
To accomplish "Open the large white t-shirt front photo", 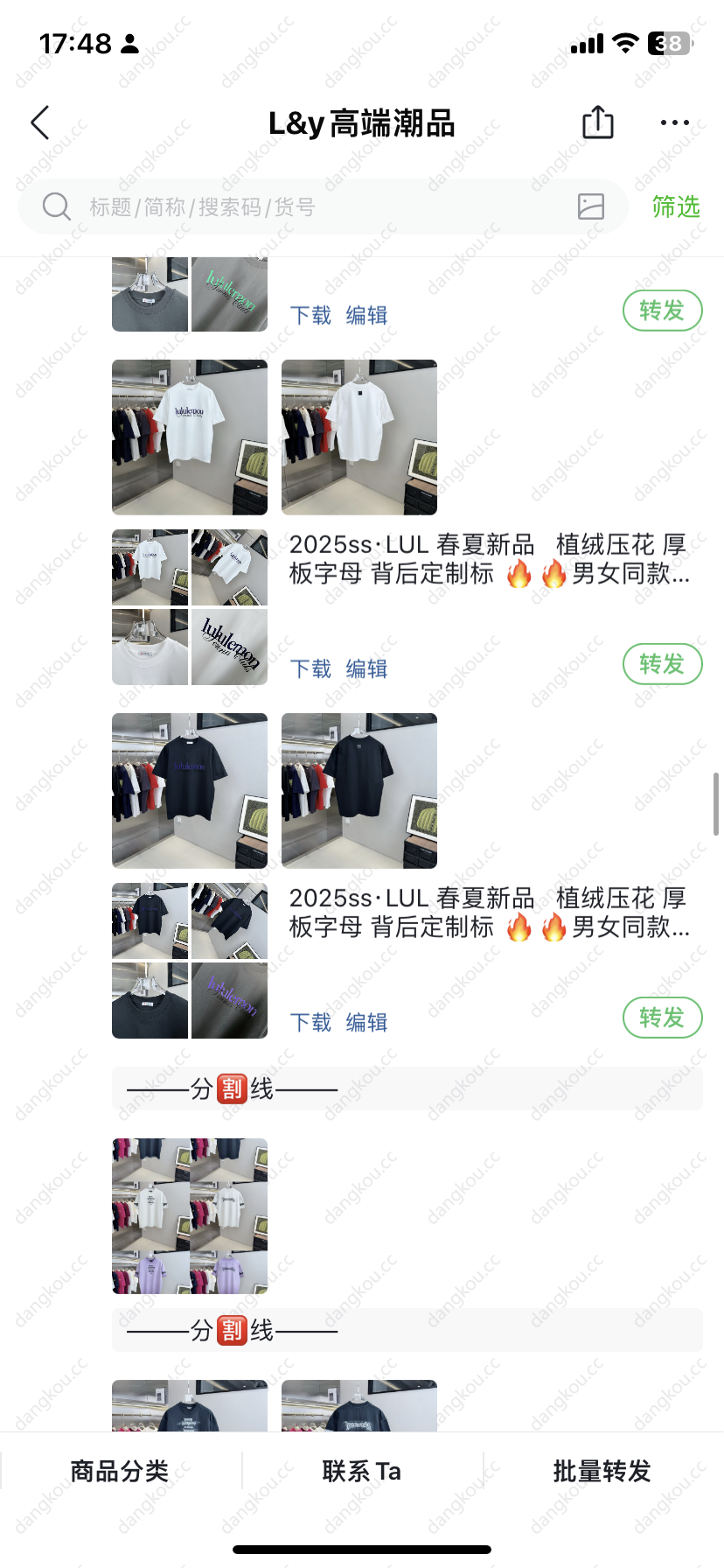I will (x=190, y=437).
